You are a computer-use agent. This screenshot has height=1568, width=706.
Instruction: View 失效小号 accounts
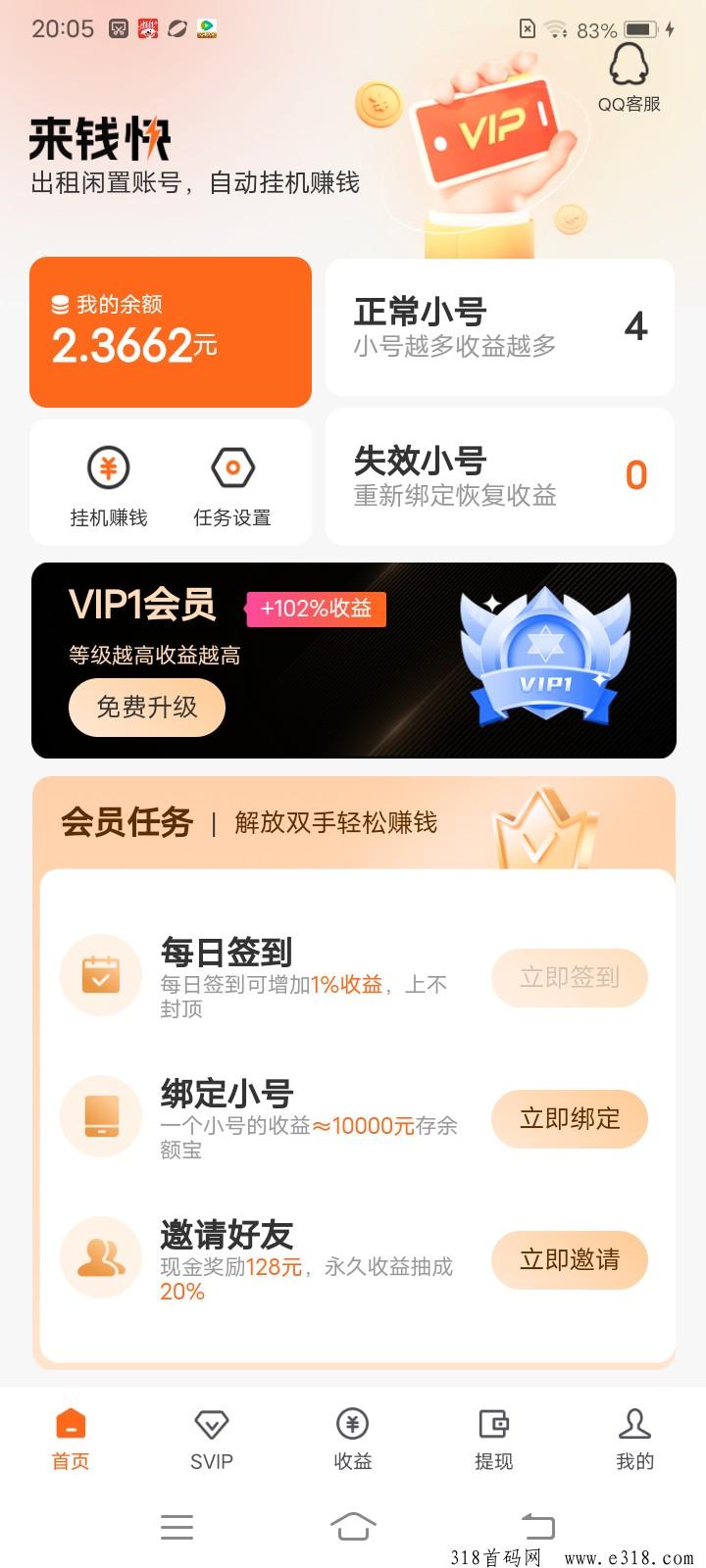(500, 476)
